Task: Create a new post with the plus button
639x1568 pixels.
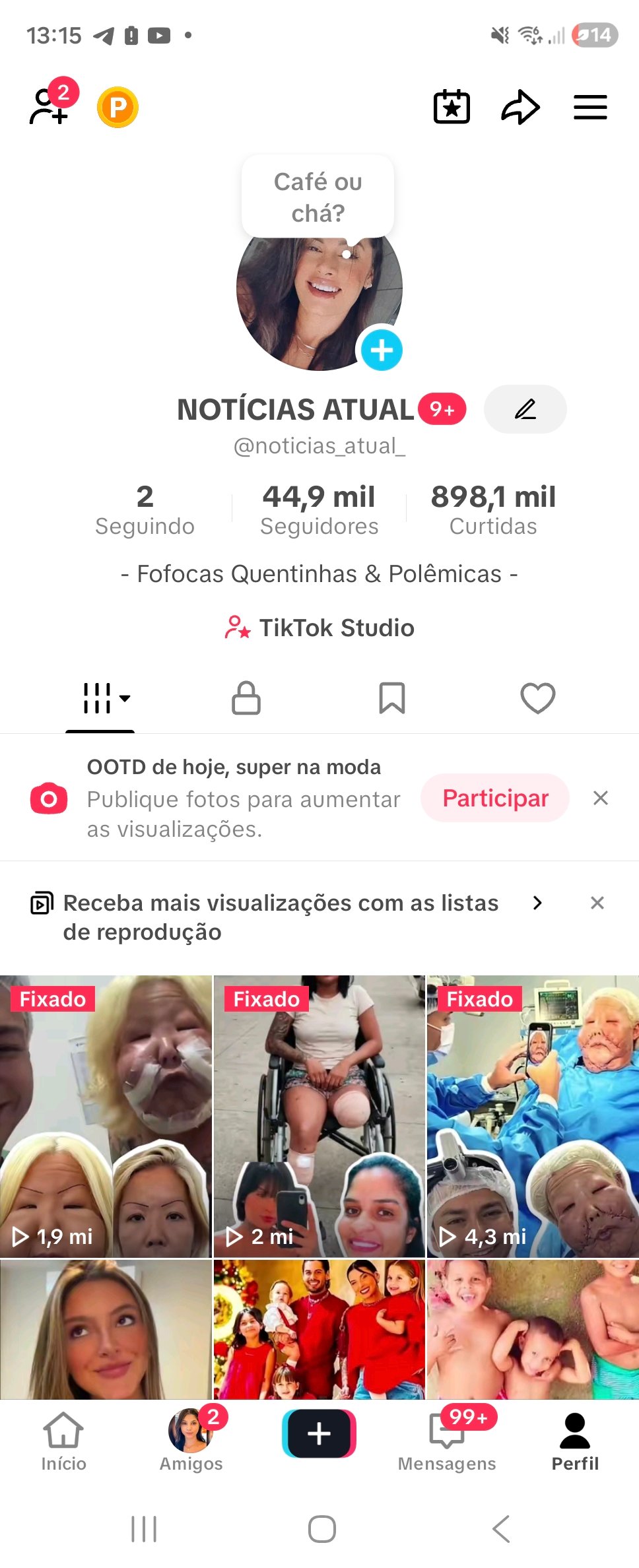Action: click(319, 1433)
